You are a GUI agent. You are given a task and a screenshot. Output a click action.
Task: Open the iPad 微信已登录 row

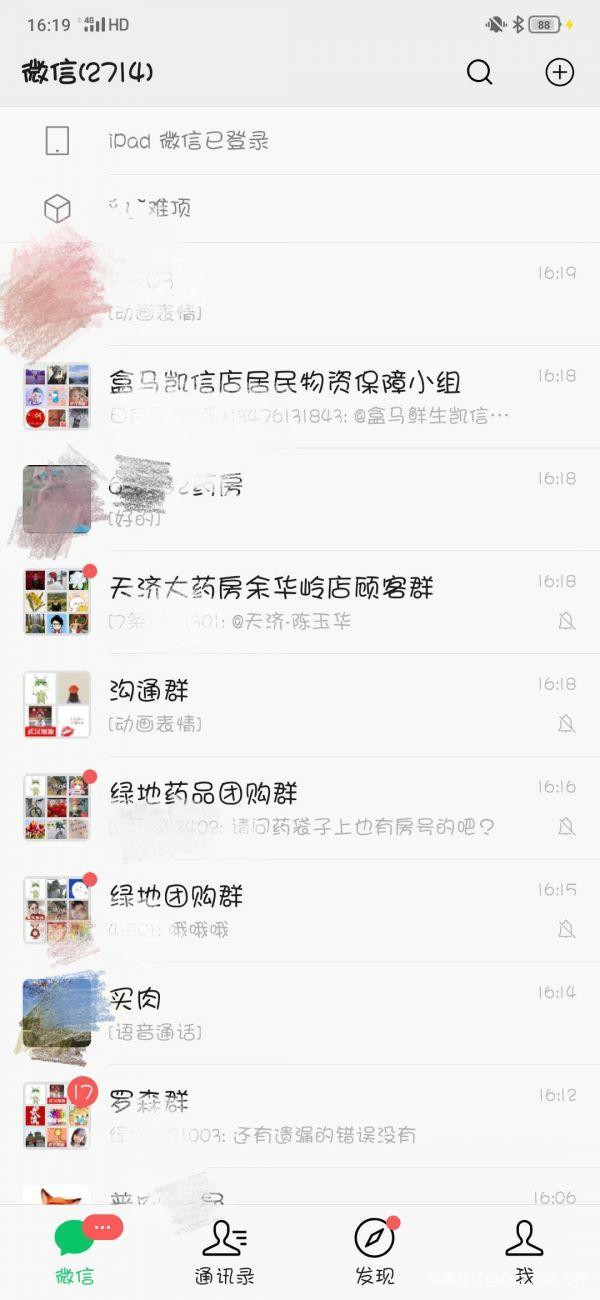click(300, 141)
